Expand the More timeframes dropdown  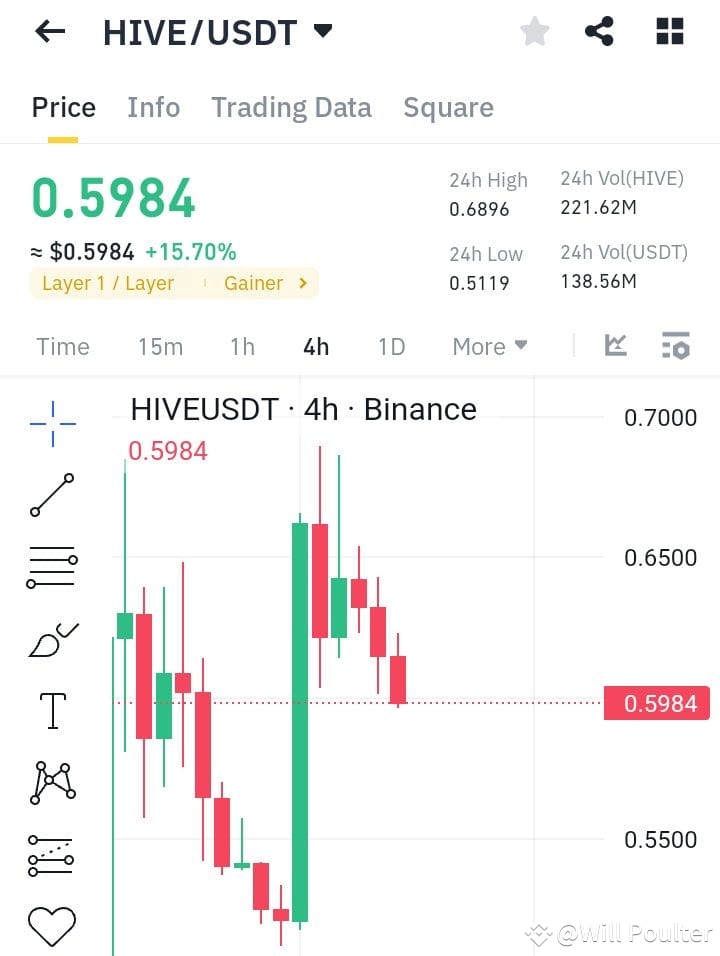(489, 346)
